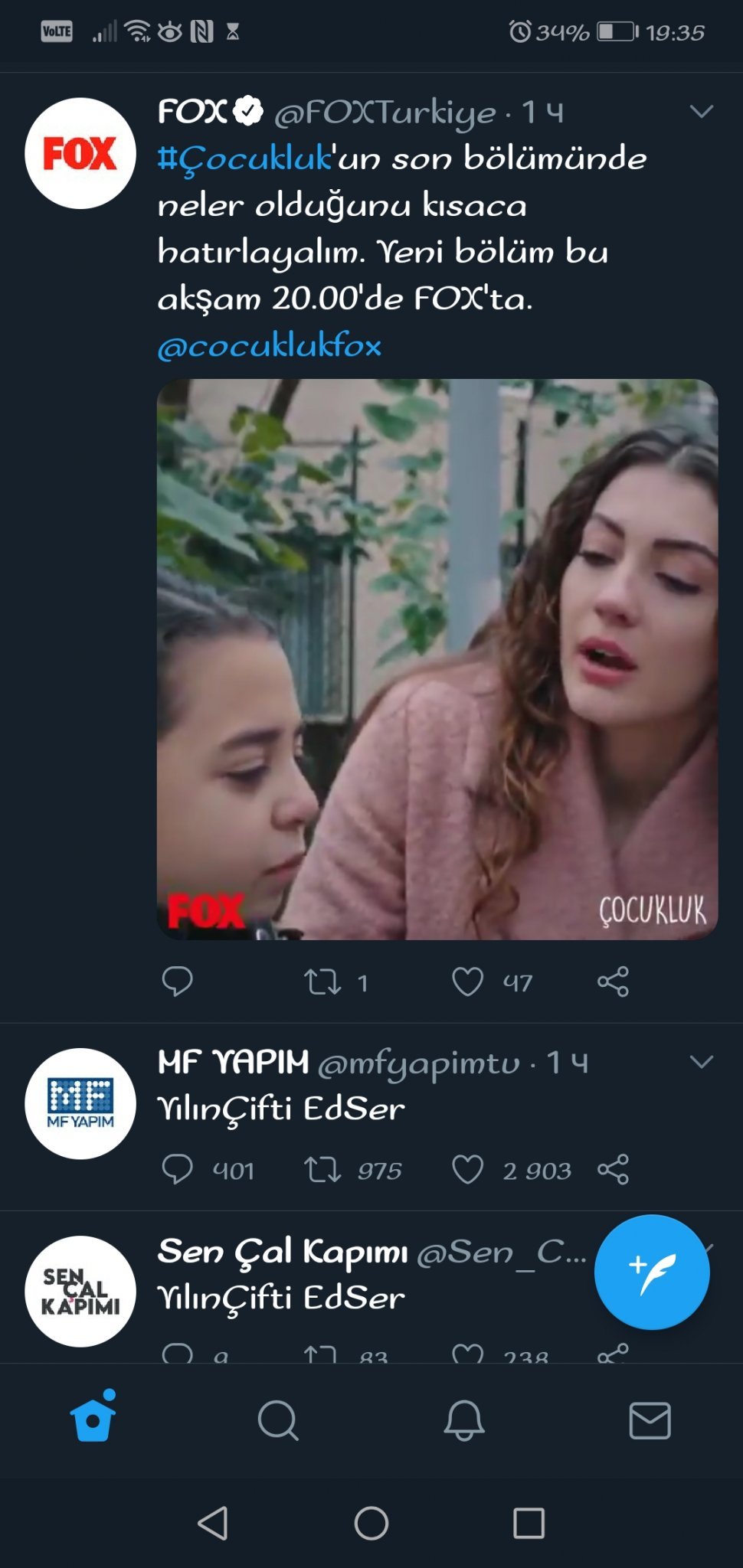Viewport: 743px width, 1568px height.
Task: Retweet the MF YAPIM tweet
Action: point(322,1170)
